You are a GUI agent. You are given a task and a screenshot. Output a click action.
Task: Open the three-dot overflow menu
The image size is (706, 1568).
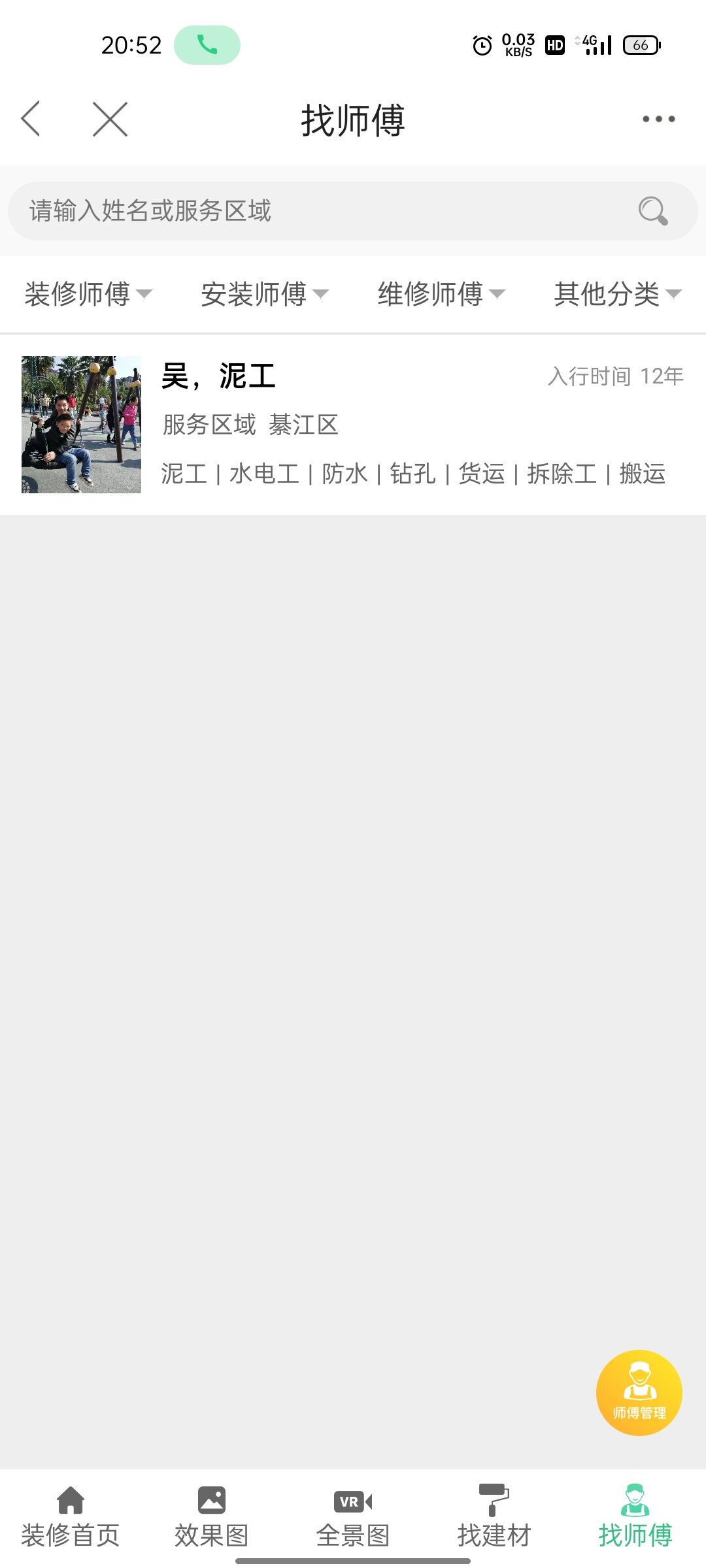(658, 119)
